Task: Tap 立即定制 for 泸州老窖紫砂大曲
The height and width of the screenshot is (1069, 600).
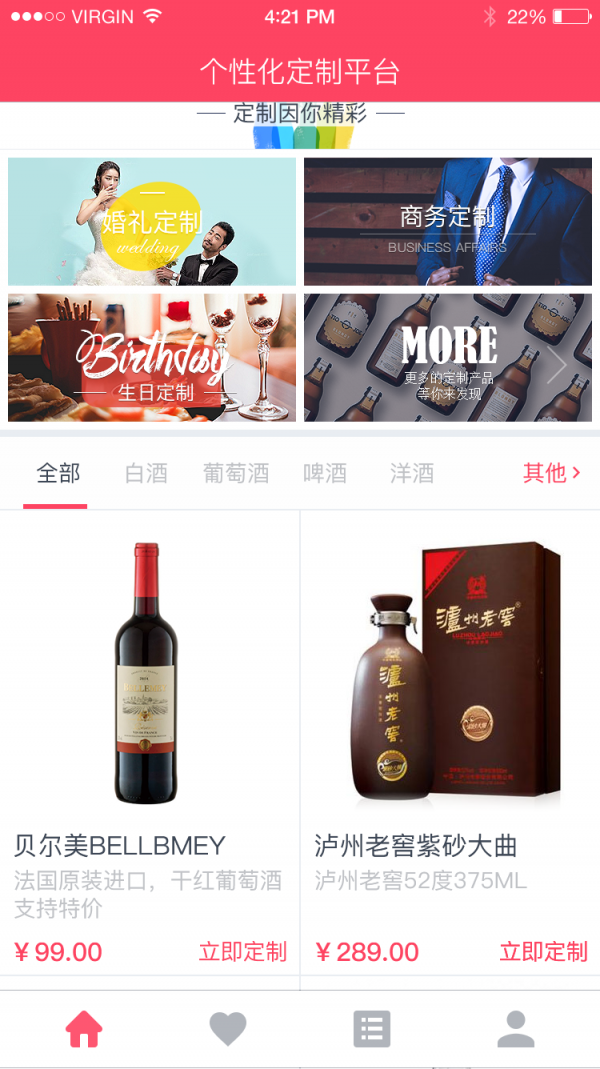Action: [x=543, y=951]
